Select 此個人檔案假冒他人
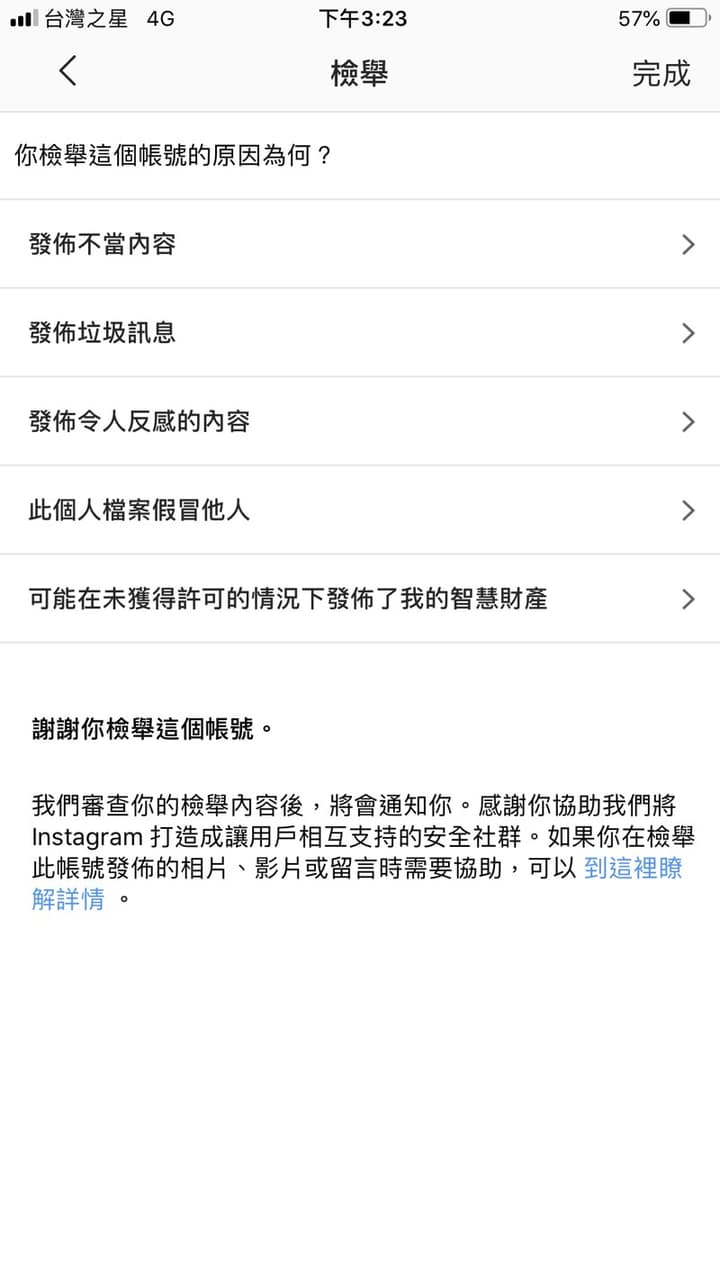720x1280 pixels. tap(360, 510)
